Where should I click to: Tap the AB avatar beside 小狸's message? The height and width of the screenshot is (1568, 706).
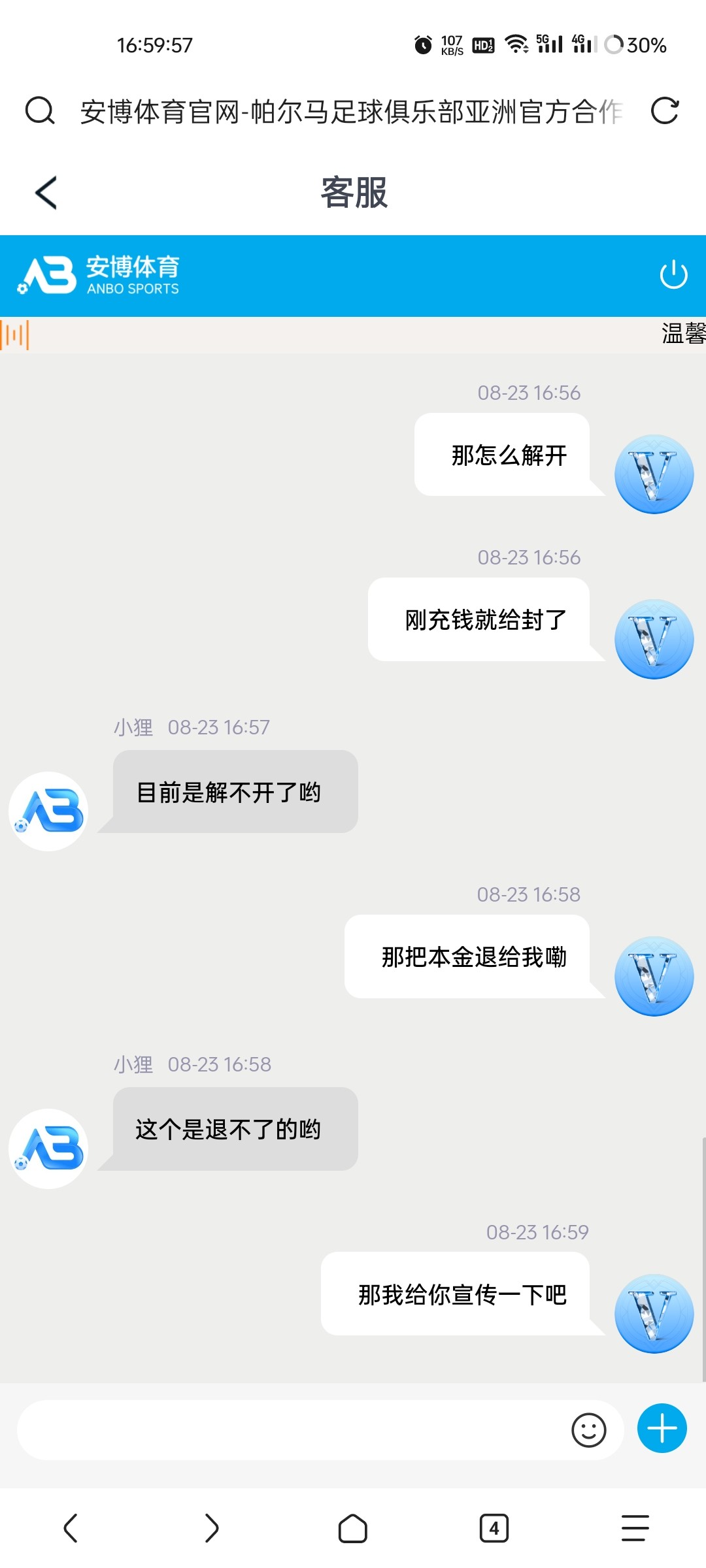pyautogui.click(x=48, y=810)
